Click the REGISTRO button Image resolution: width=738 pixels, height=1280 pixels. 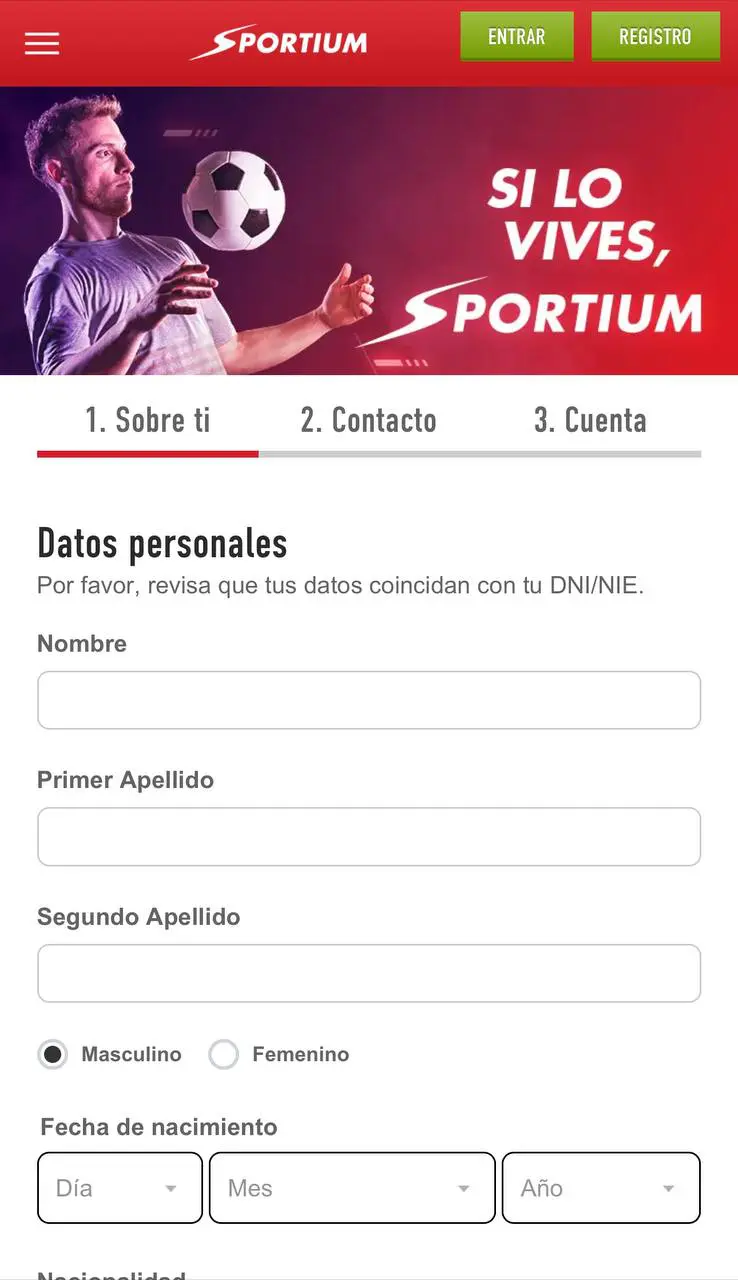pos(655,36)
